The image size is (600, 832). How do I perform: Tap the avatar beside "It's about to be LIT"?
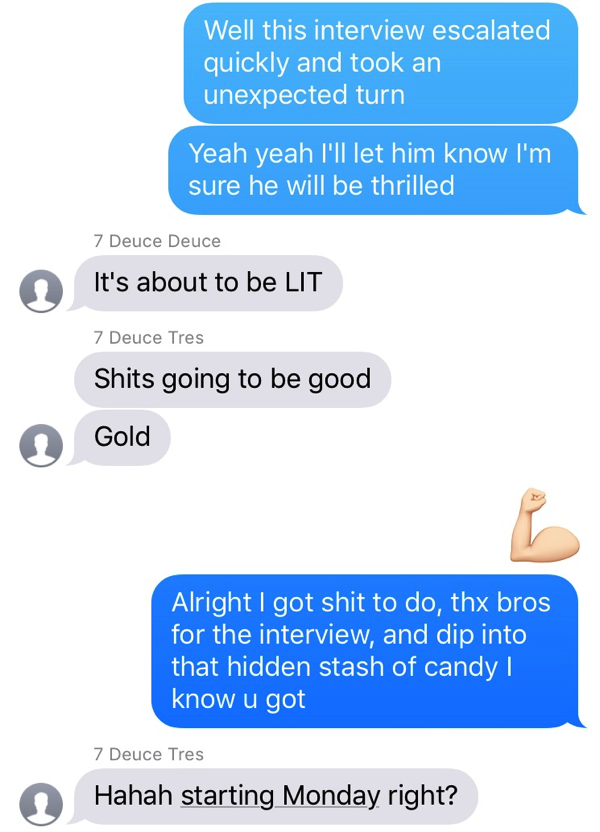pos(42,291)
